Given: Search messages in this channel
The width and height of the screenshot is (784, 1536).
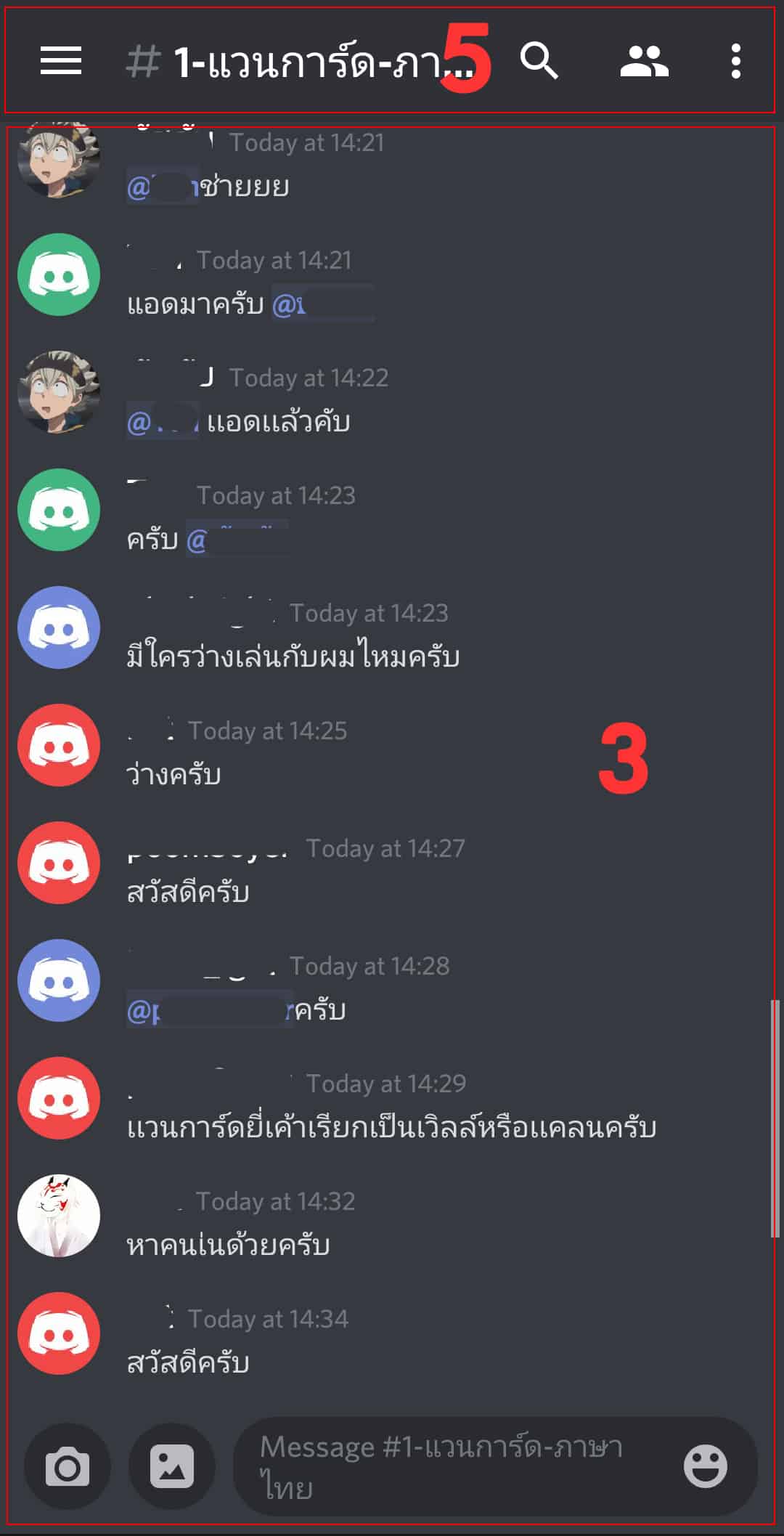Looking at the screenshot, I should click(x=539, y=60).
